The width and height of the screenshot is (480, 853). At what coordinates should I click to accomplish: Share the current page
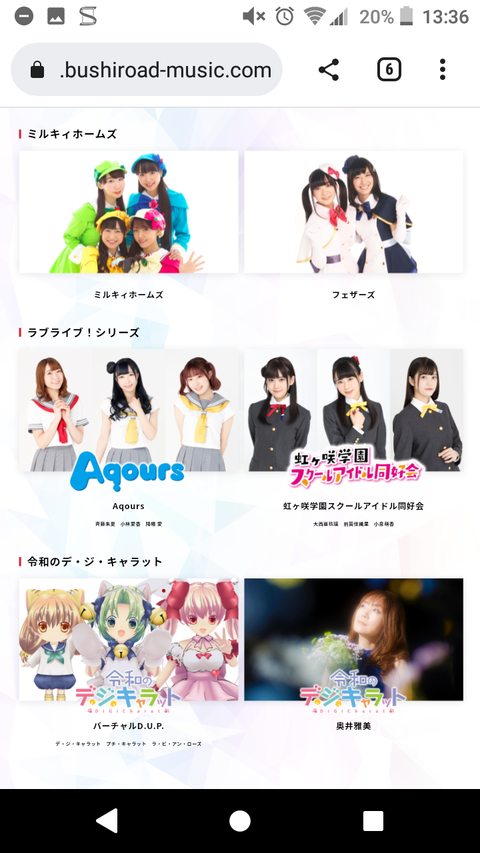pos(329,70)
